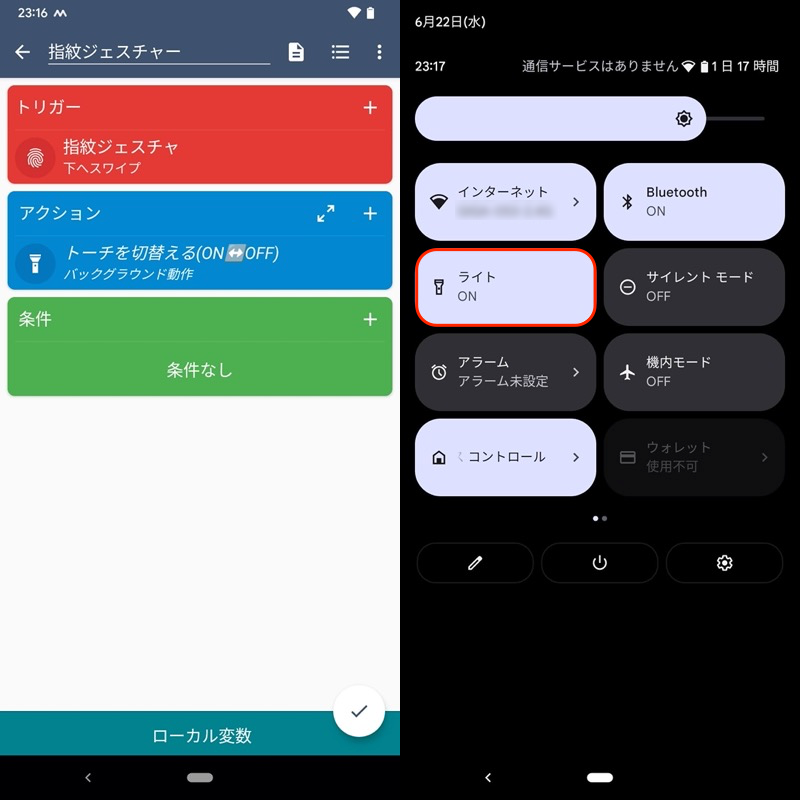The width and height of the screenshot is (800, 800).
Task: Open the macro description document icon
Action: (296, 52)
